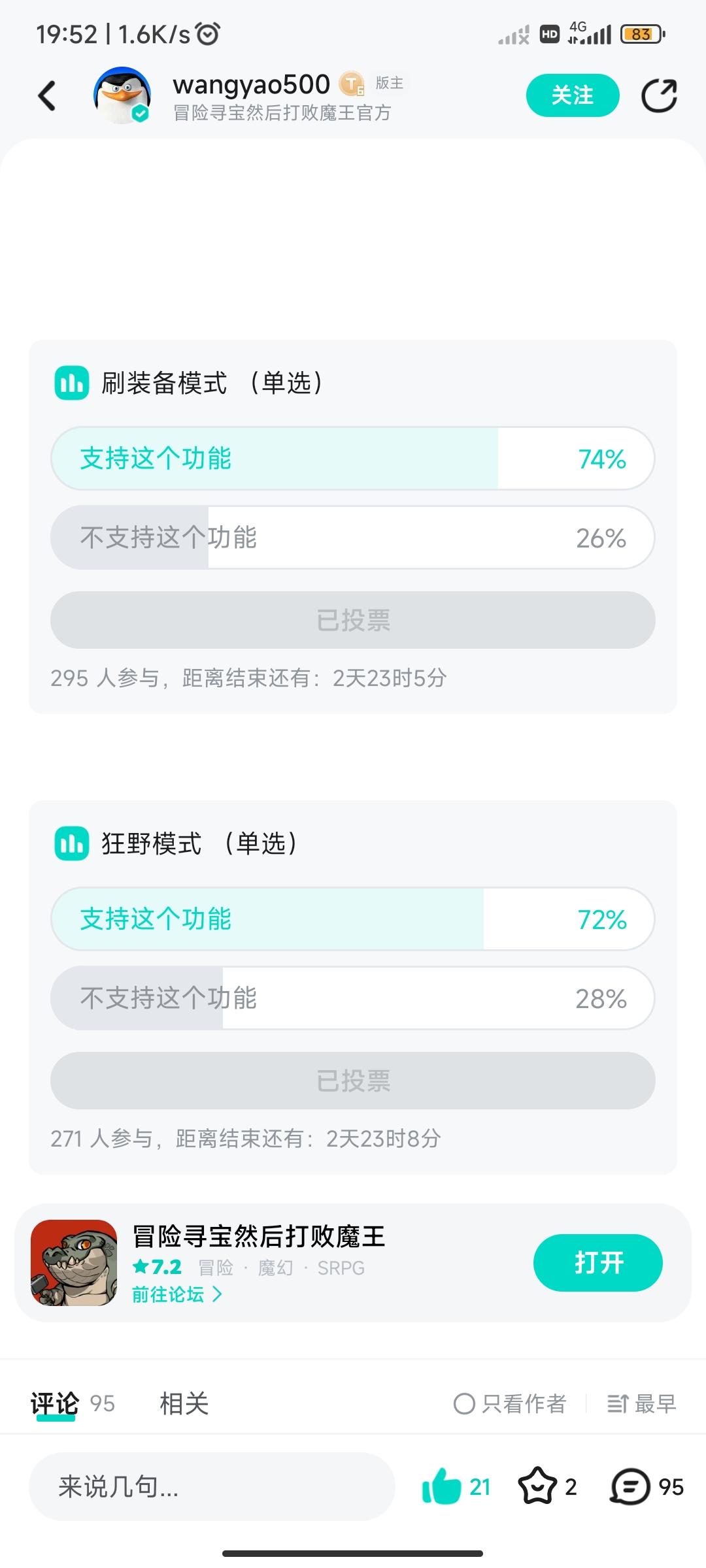Tap the poll chart icon beside 狂野模式
This screenshot has height=1568, width=706.
pos(71,843)
